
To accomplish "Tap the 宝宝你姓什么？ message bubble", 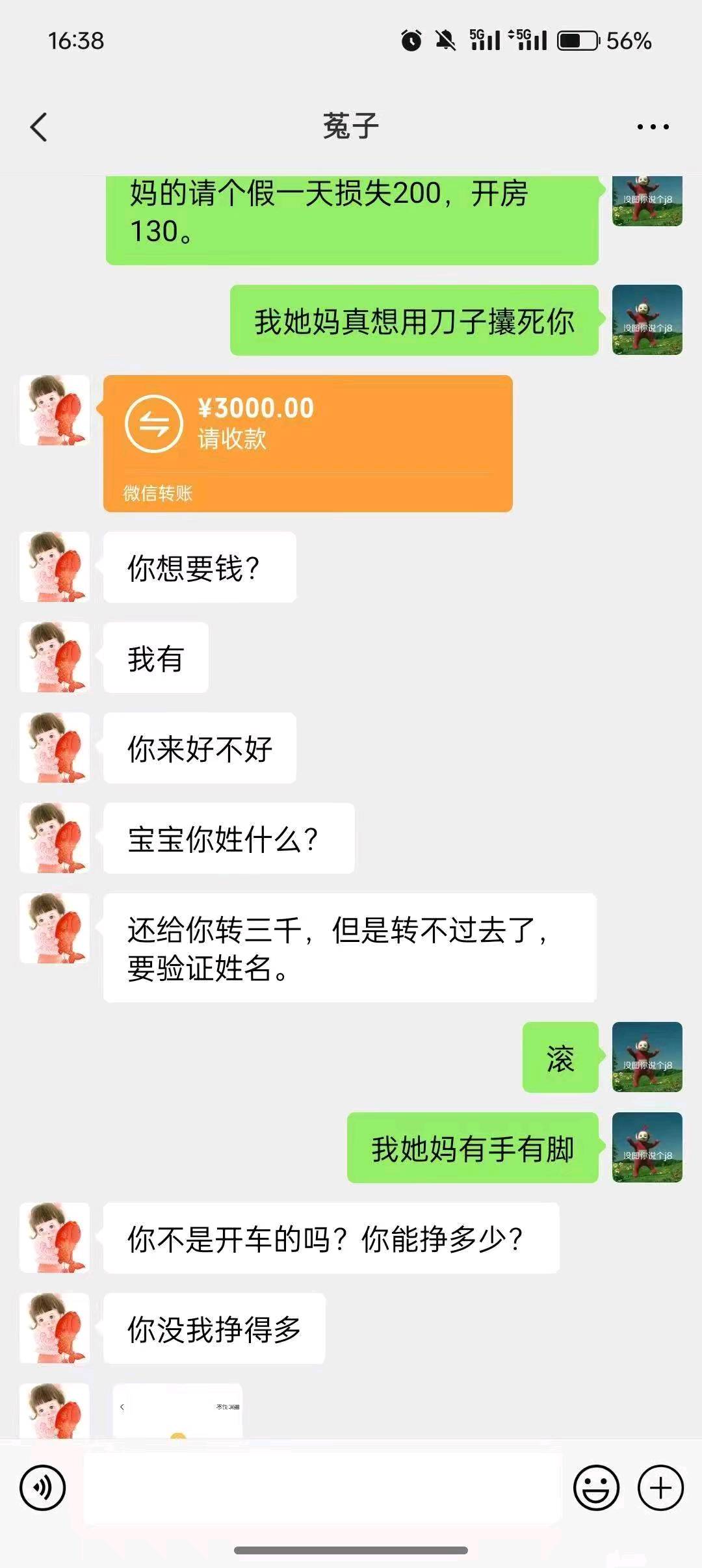I will point(227,838).
